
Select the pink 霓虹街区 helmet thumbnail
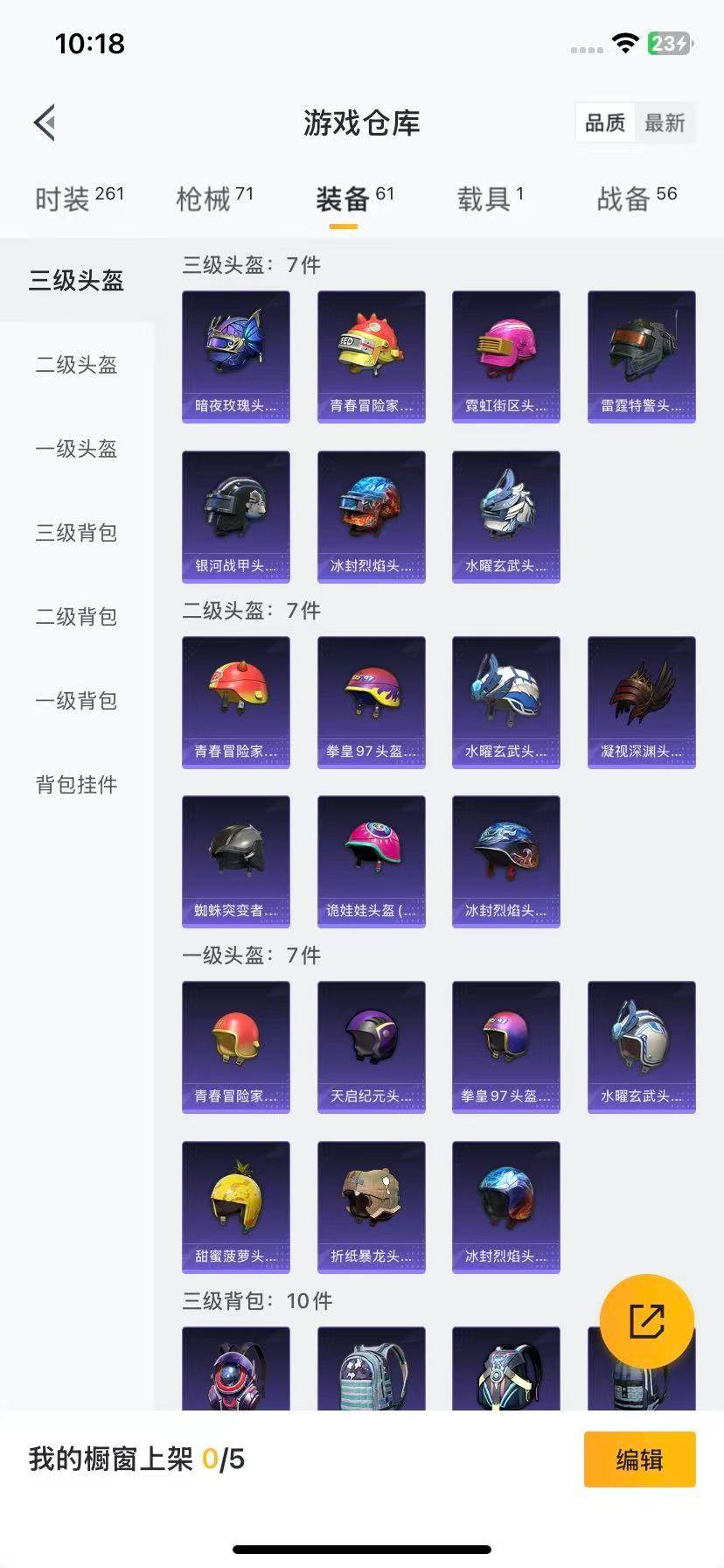[x=505, y=355]
